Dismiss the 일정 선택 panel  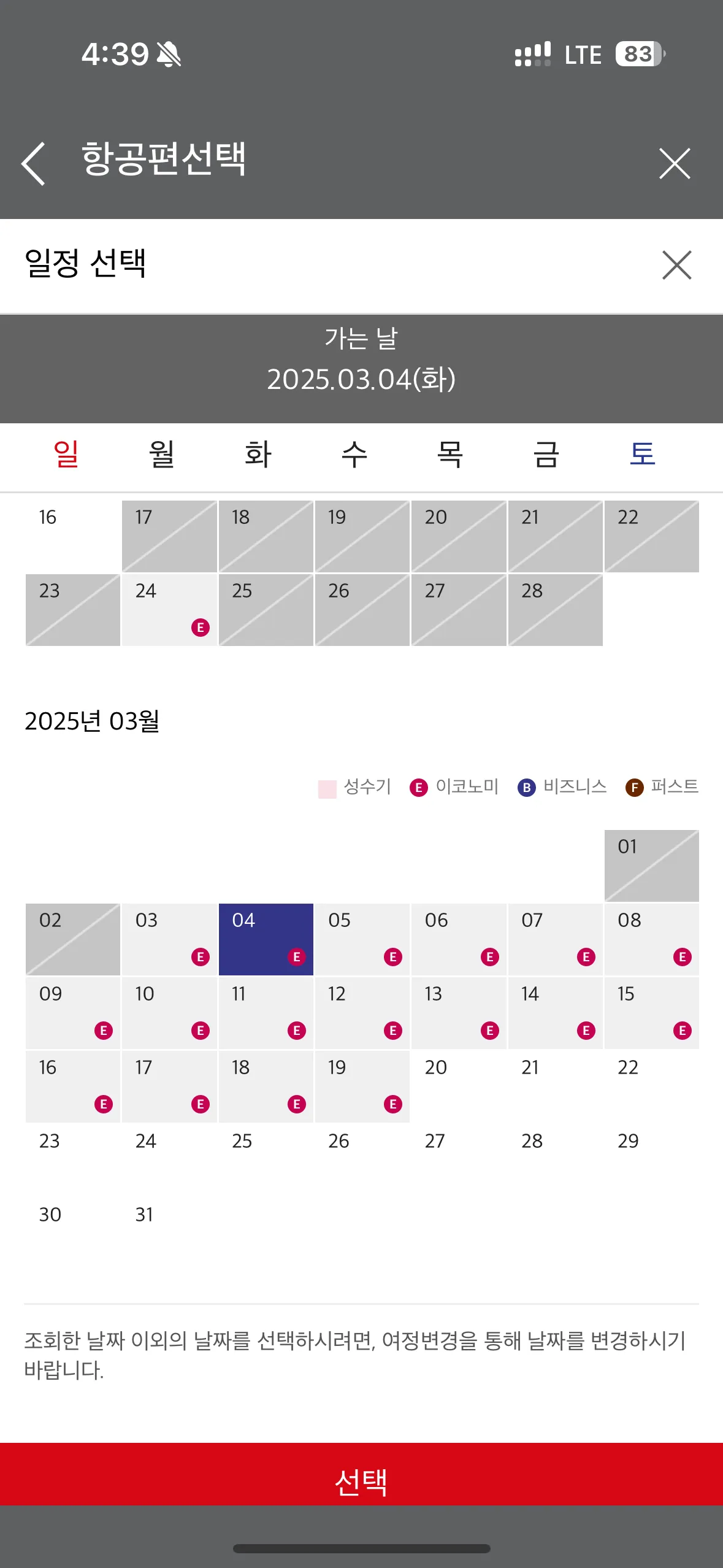676,265
